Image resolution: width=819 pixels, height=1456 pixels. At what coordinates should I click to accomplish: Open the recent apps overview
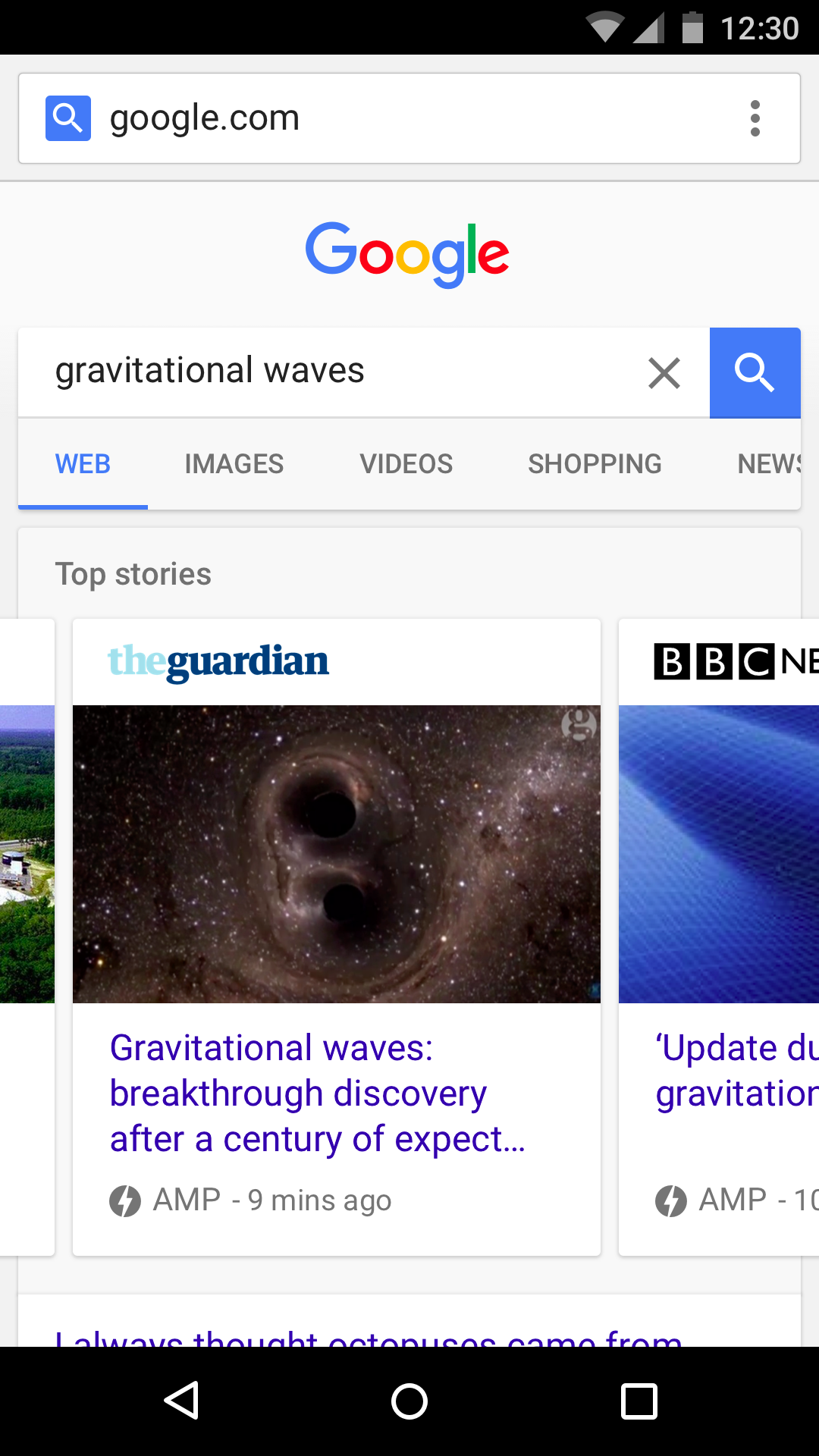[x=639, y=1401]
